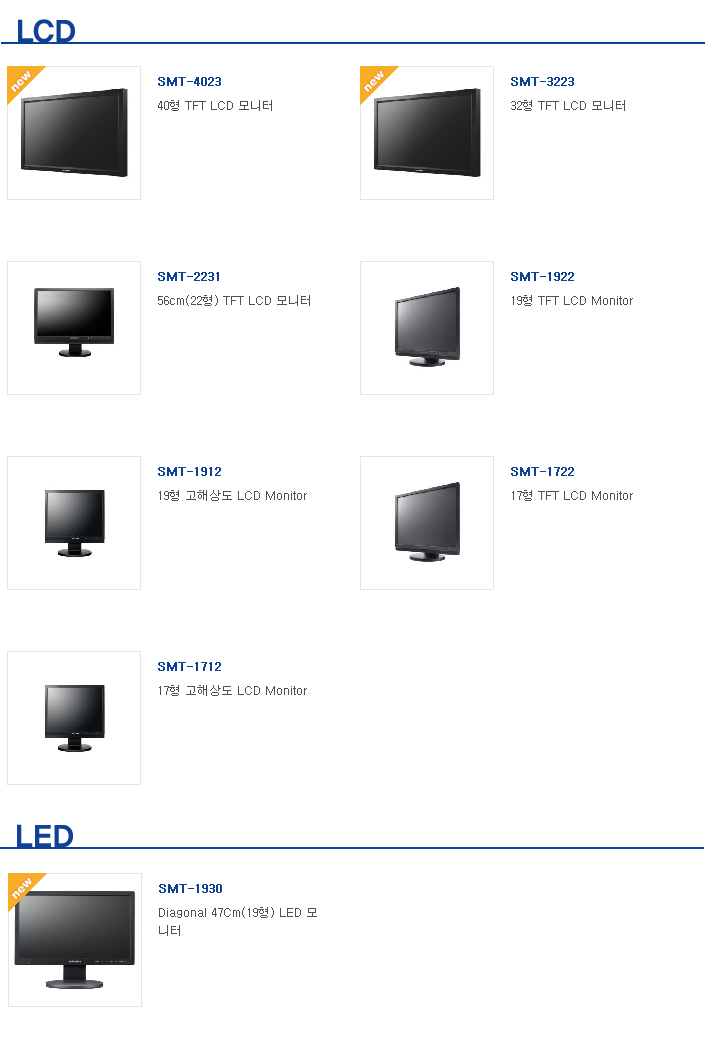The width and height of the screenshot is (710, 1042).
Task: Select the SMT-2231 model name link
Action: point(189,277)
